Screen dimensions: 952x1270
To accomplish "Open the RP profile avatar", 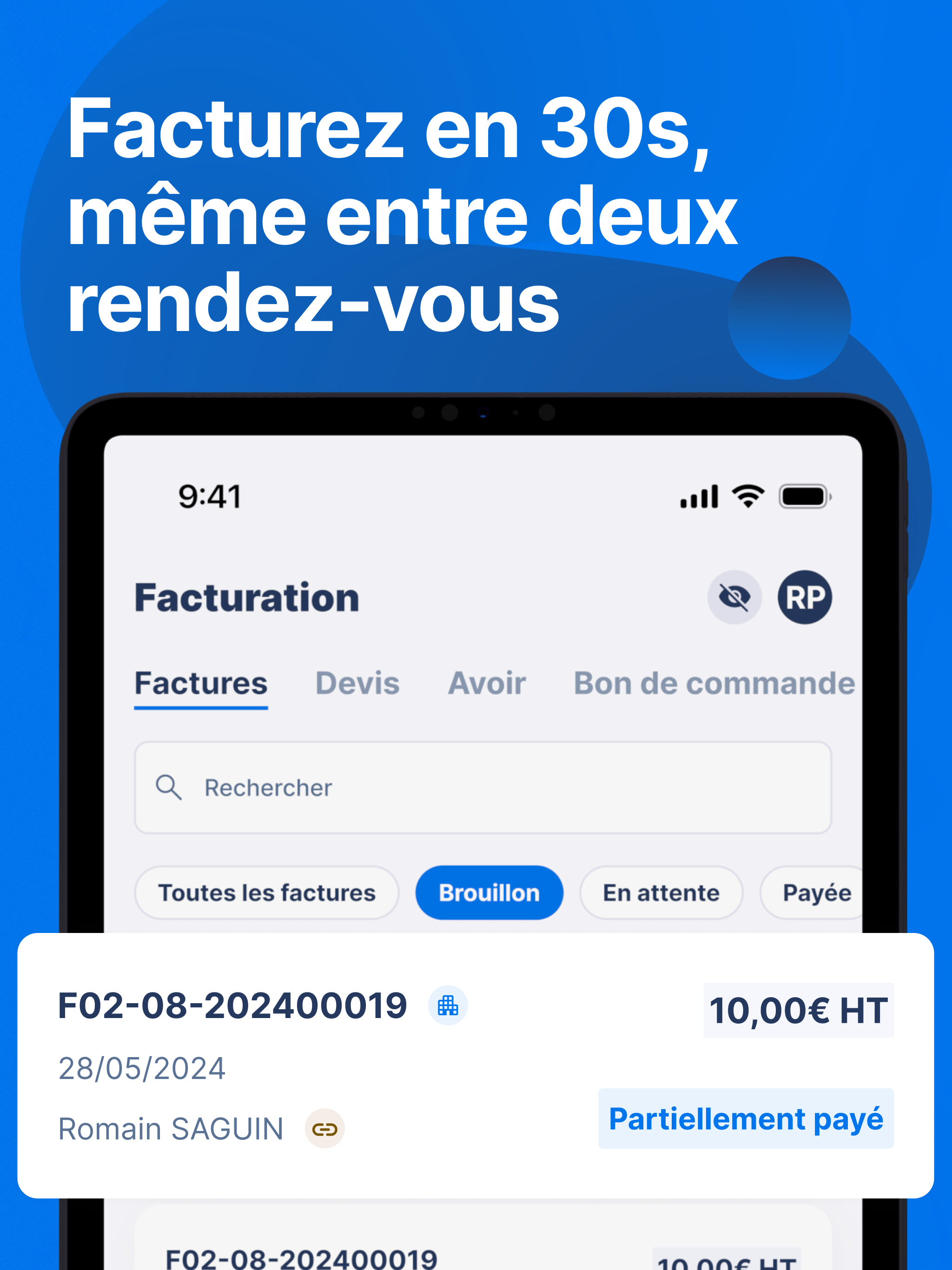I will click(x=805, y=598).
